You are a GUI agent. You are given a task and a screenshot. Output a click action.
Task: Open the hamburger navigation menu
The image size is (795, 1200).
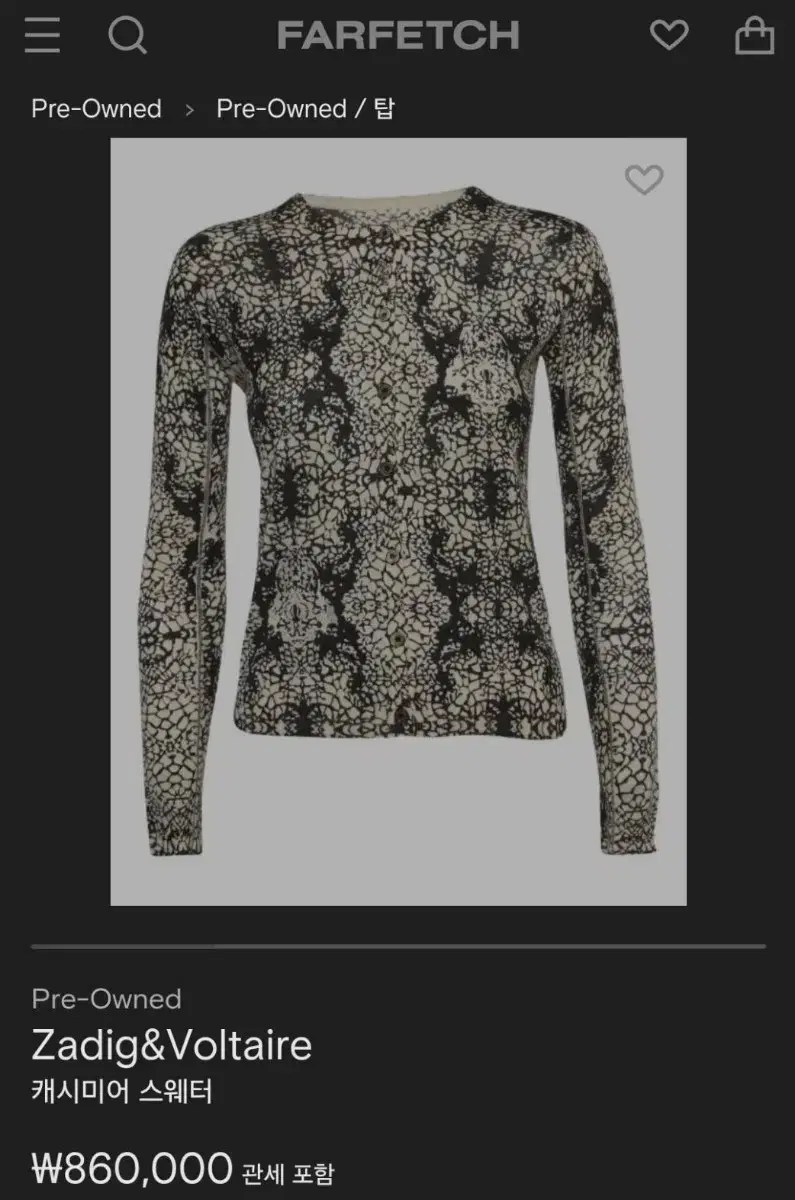[40, 35]
